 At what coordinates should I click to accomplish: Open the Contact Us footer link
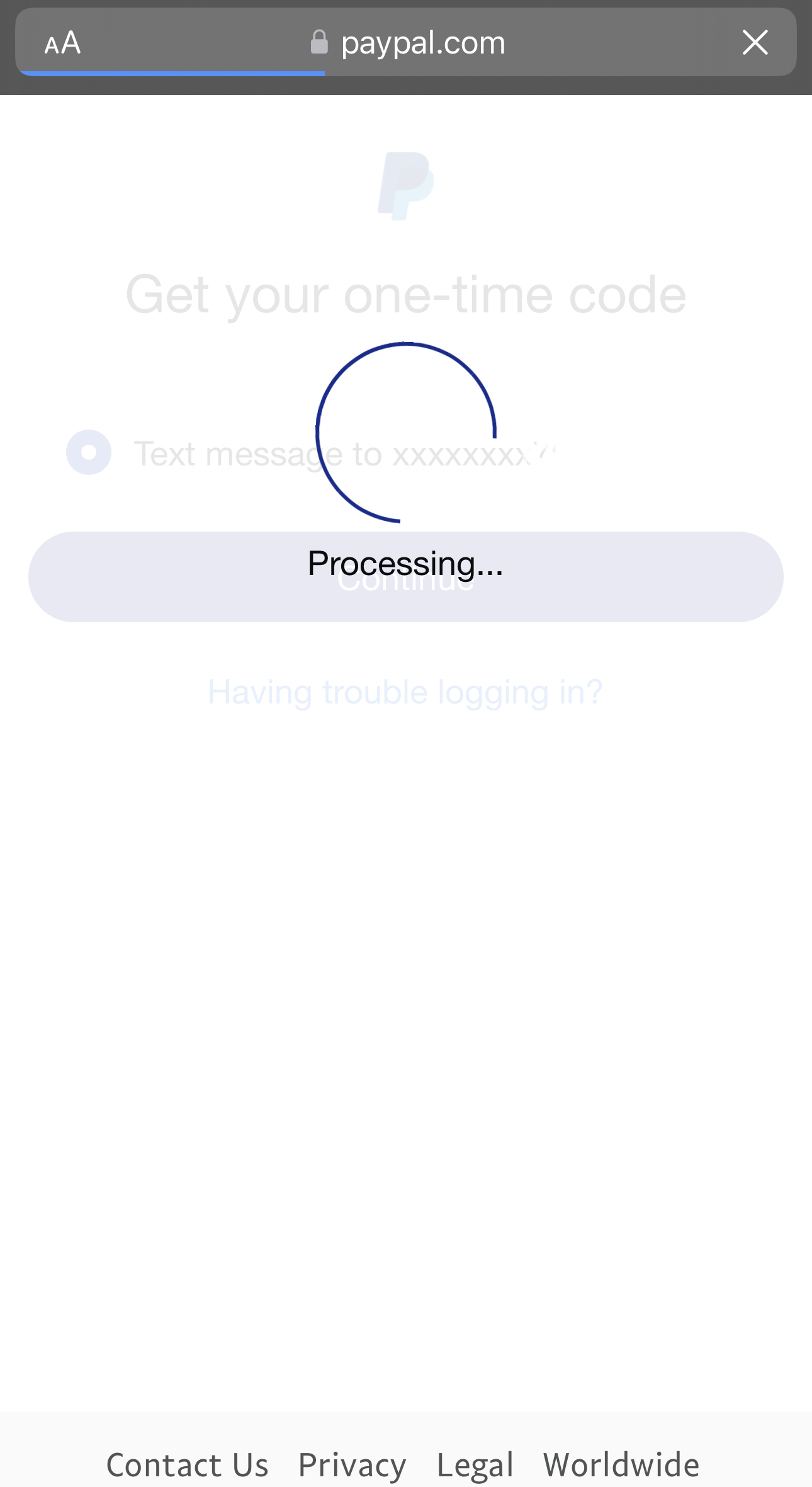(x=187, y=1464)
